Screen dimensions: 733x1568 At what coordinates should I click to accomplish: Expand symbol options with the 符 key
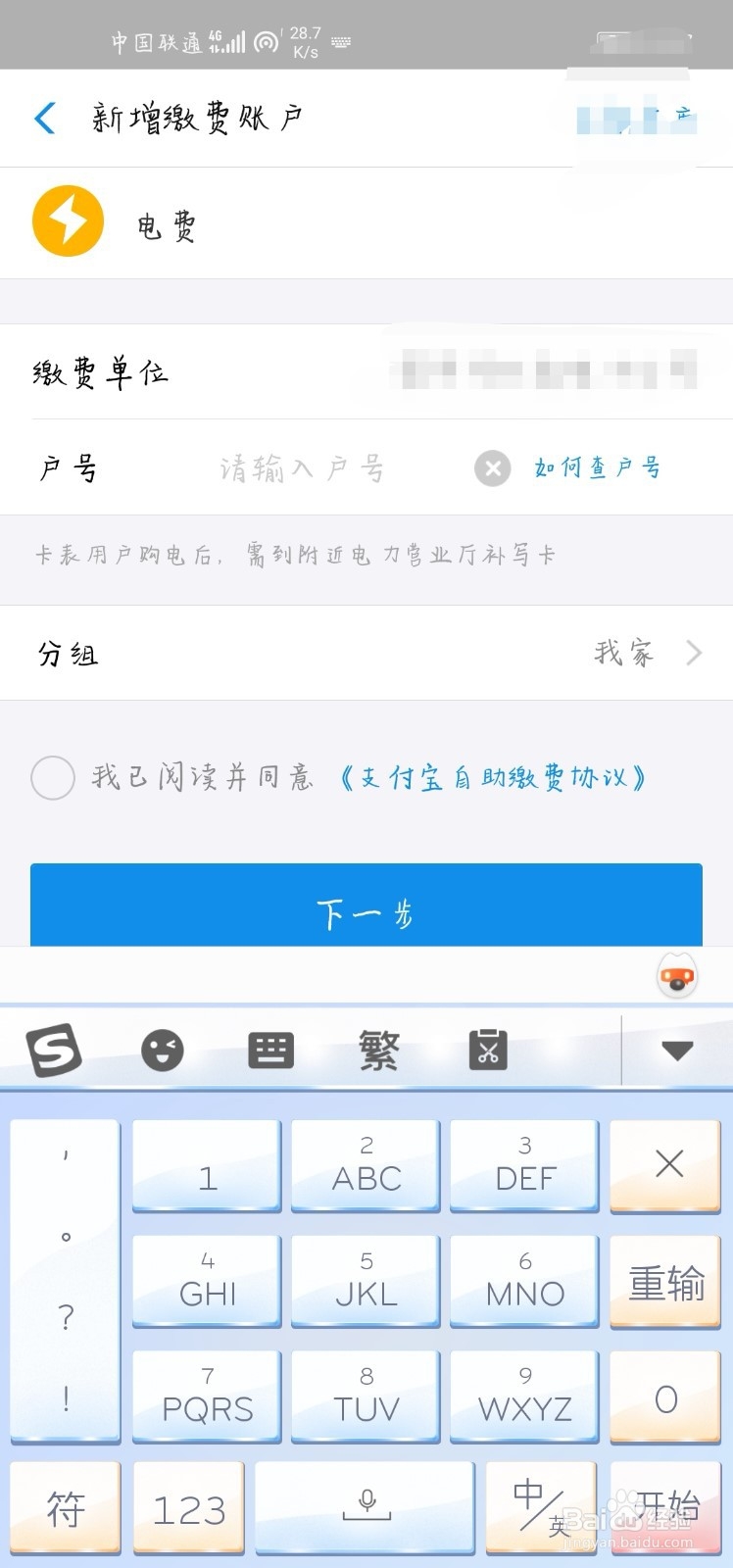click(65, 1507)
